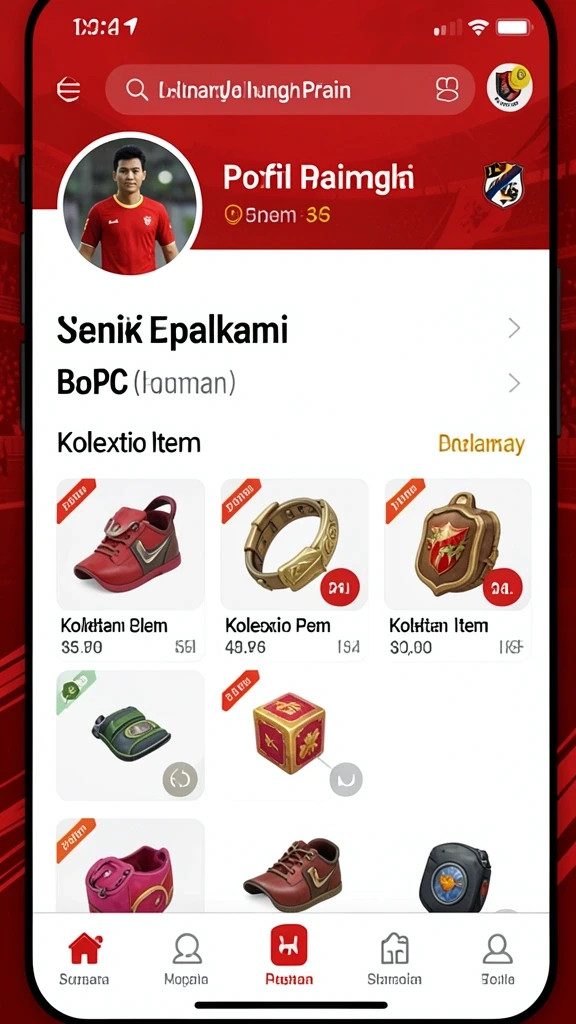Open the red sneaker card priced 35.90
Image resolution: width=576 pixels, height=1024 pixels.
131,569
